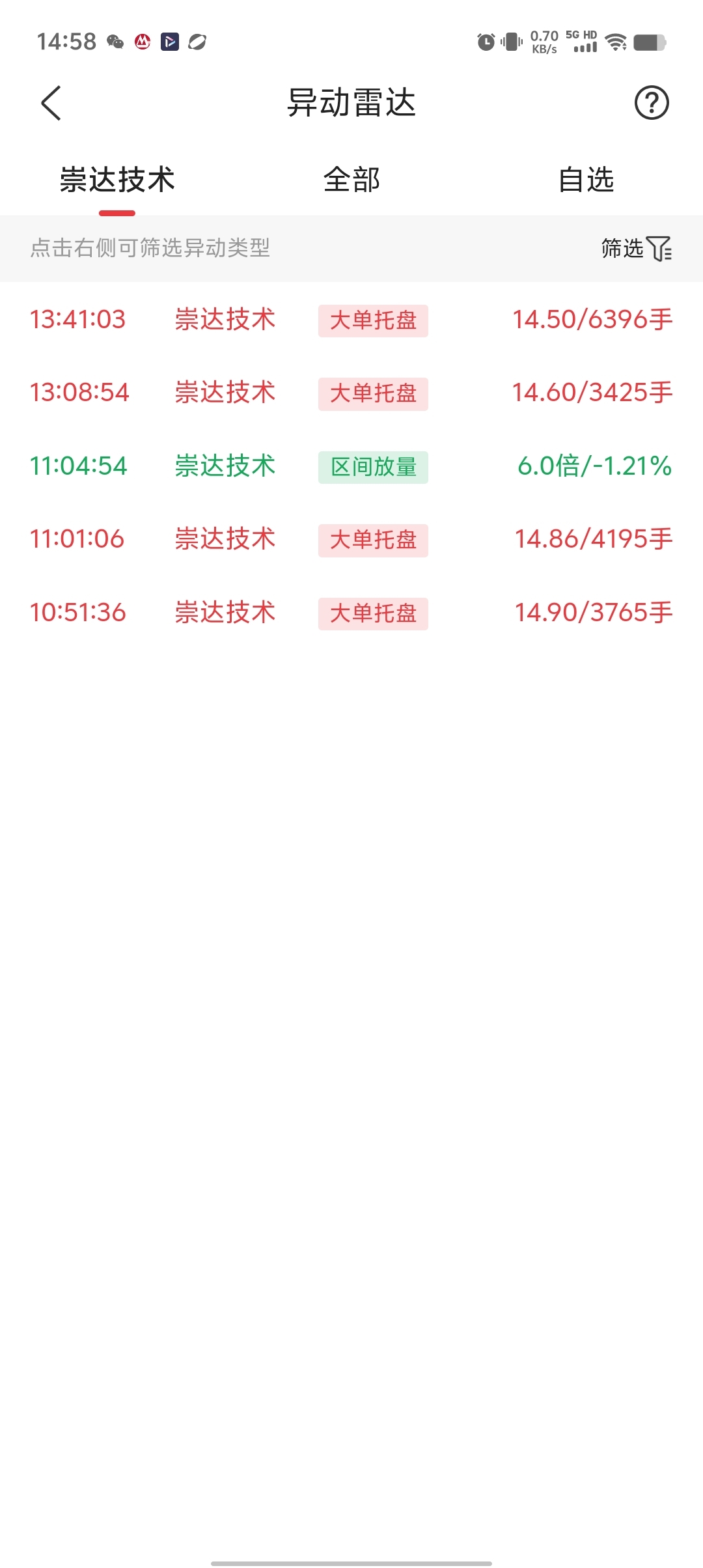Open the 11:04:54 区间放量 record

tap(351, 466)
